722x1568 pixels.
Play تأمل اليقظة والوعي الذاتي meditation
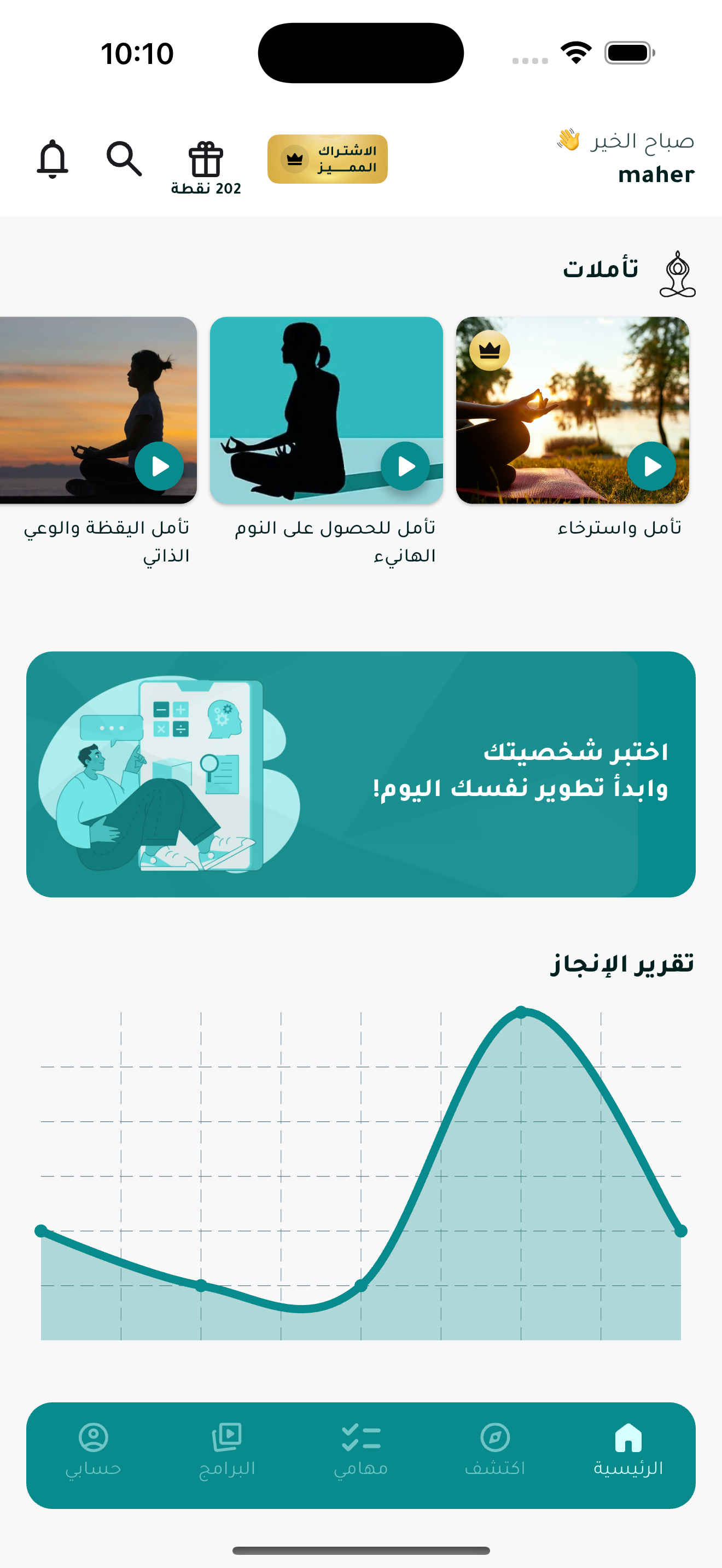pos(160,466)
